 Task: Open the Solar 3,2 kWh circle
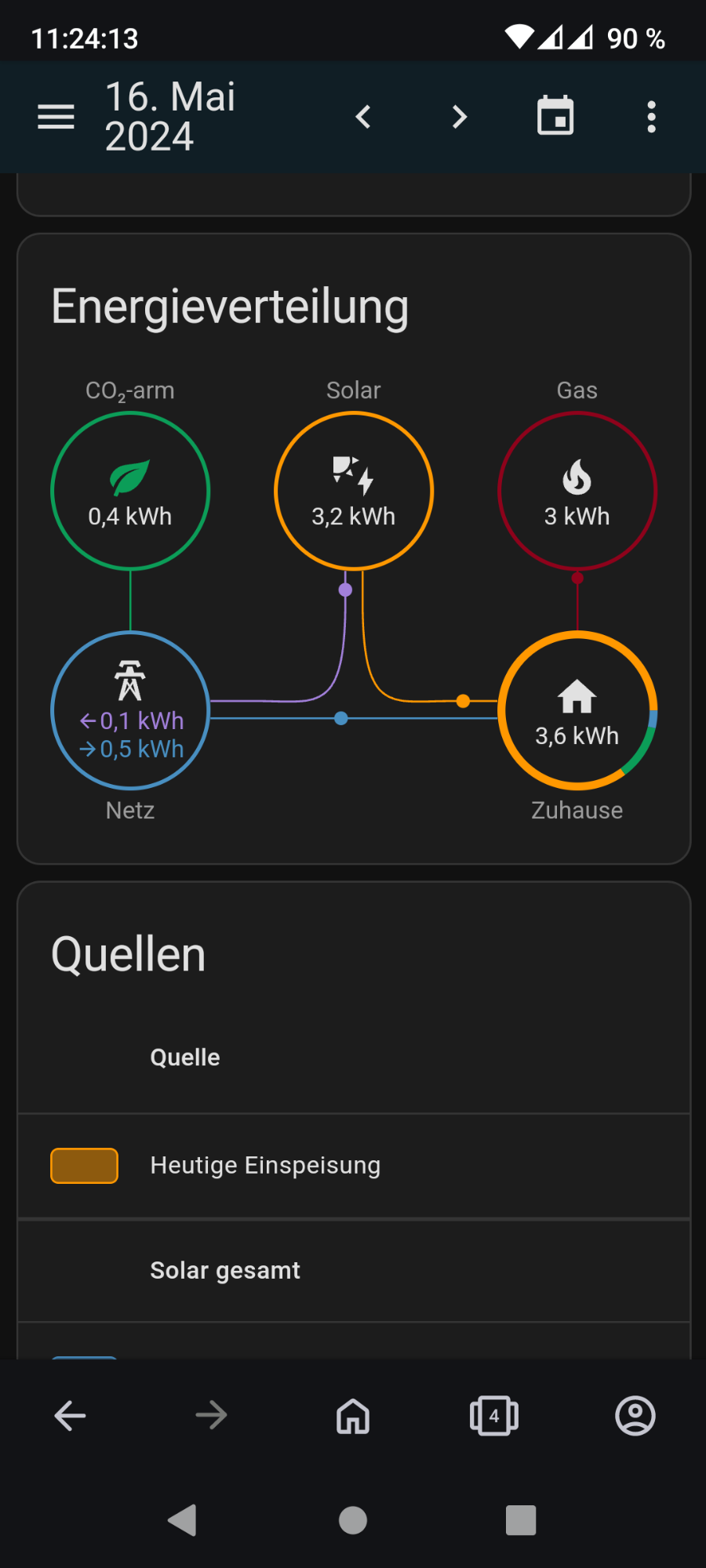[354, 491]
